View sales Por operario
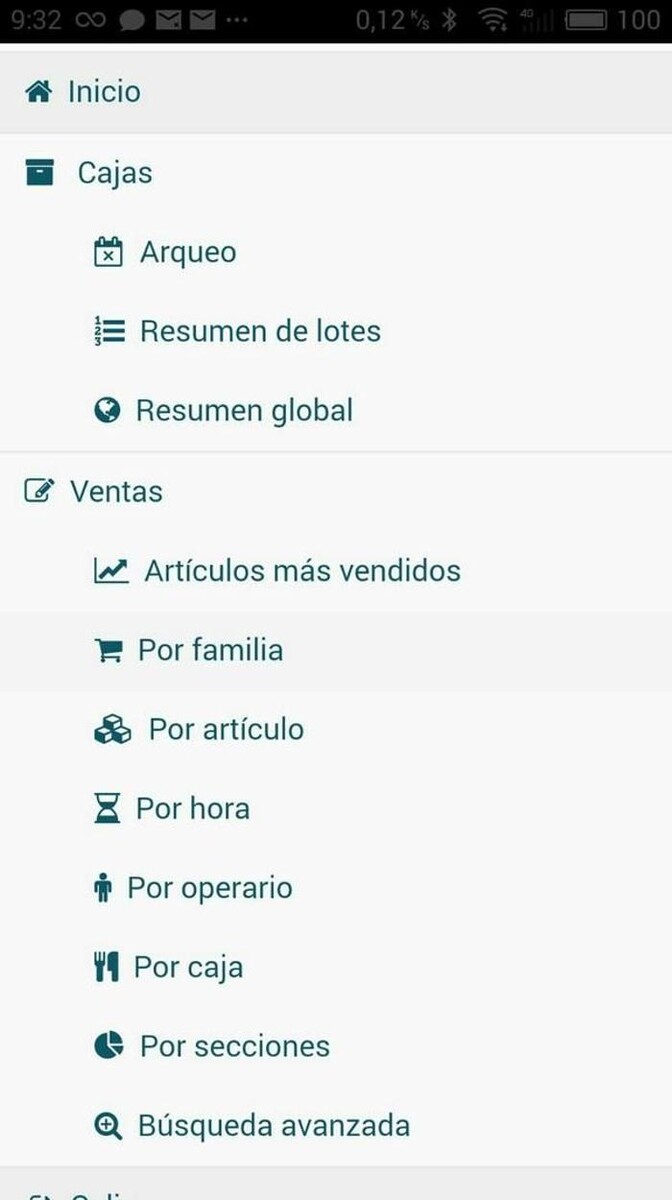This screenshot has width=672, height=1200. click(x=209, y=888)
